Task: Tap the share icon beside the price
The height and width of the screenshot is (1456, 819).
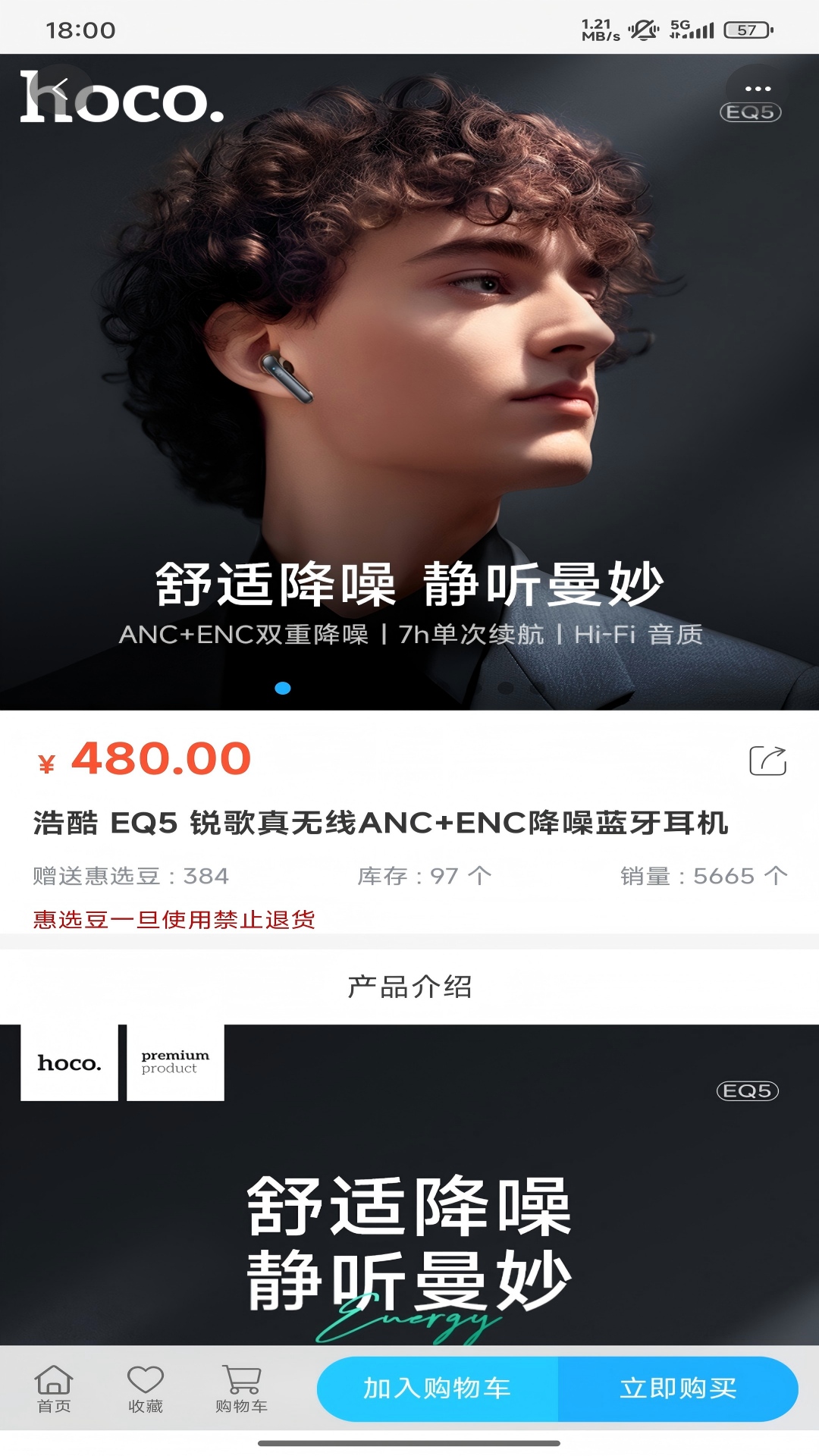Action: 769,761
